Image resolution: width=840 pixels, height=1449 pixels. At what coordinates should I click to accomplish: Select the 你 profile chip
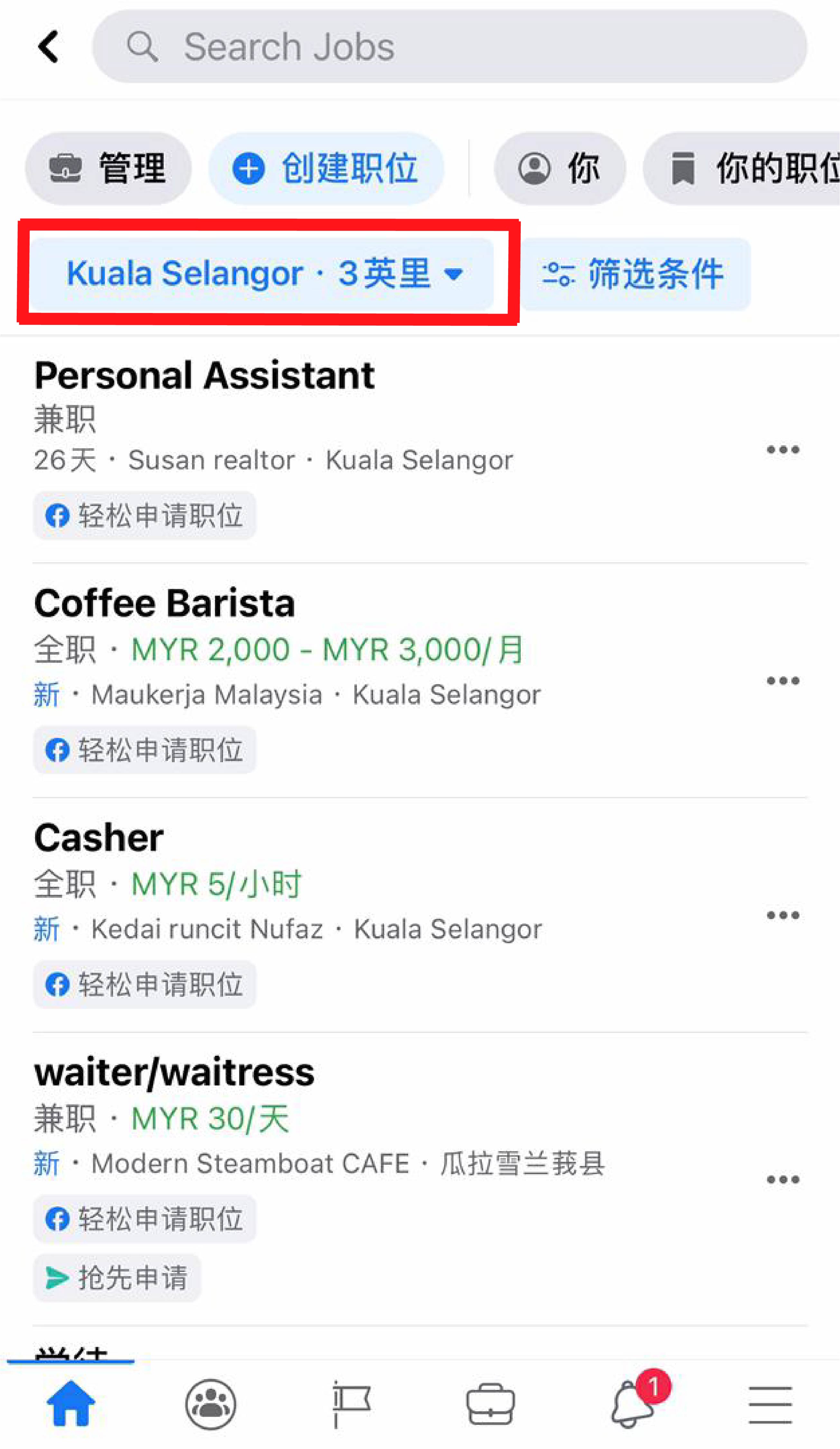559,168
